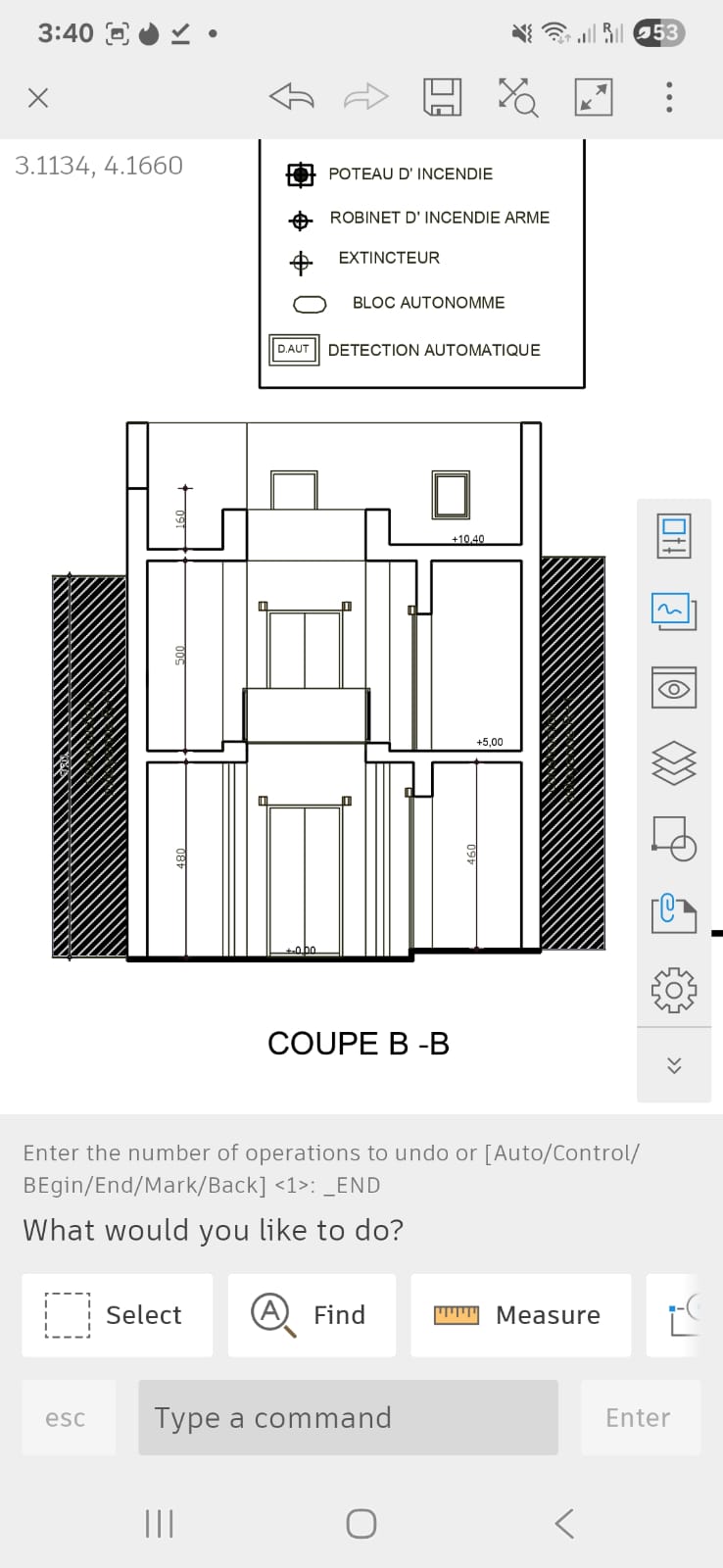Go back using system navigation

point(563,1523)
